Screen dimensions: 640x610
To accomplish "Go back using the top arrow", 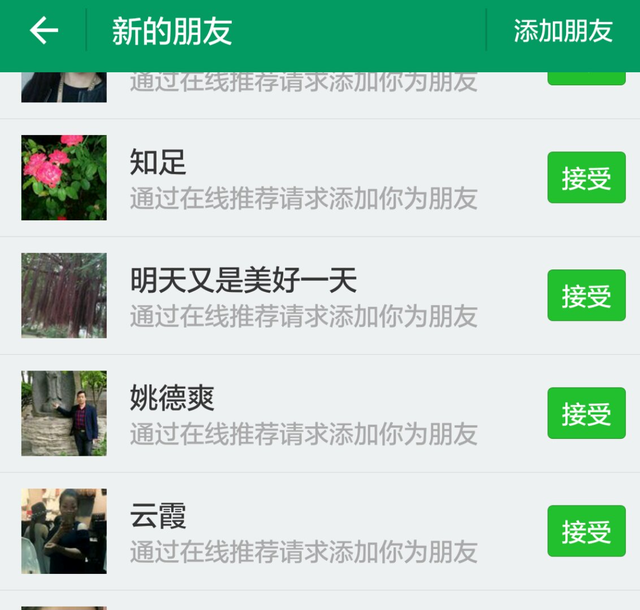I will [43, 31].
